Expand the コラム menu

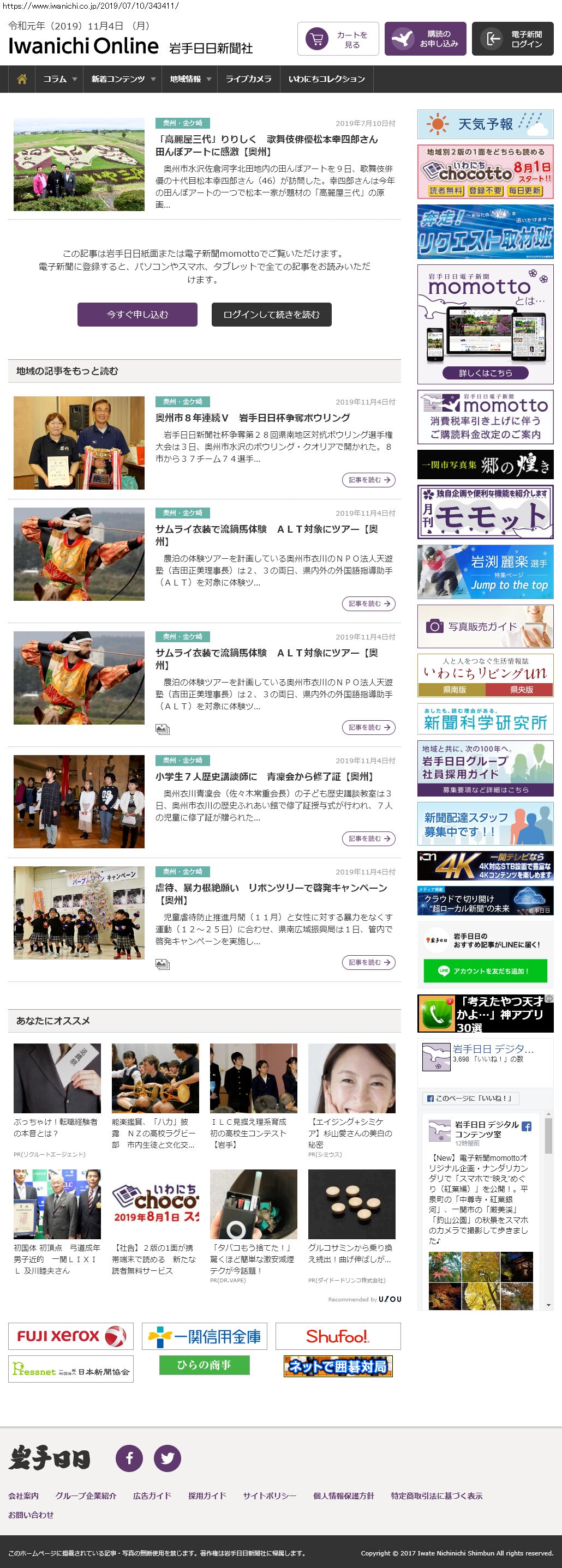59,79
